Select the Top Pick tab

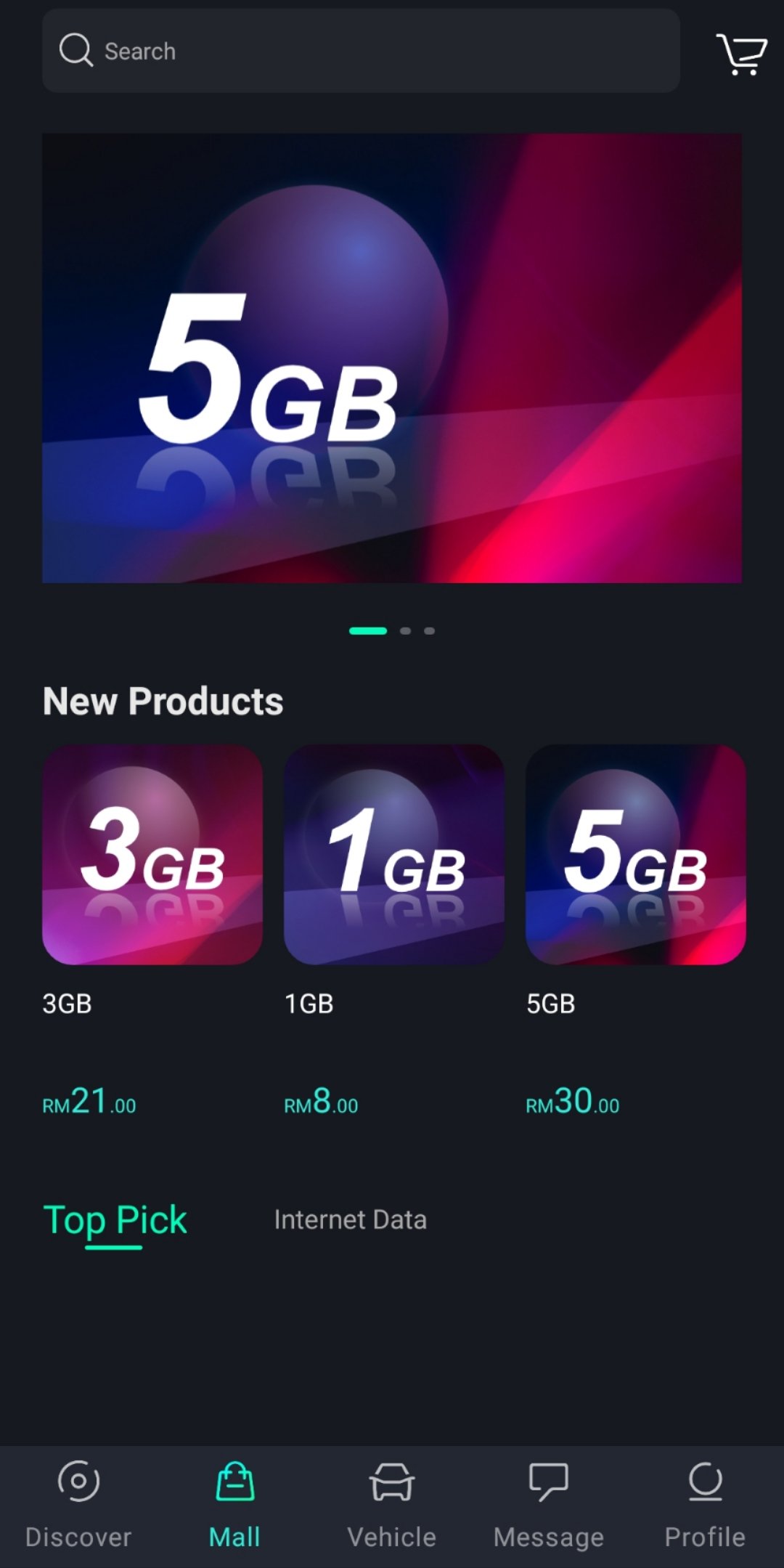click(115, 1220)
